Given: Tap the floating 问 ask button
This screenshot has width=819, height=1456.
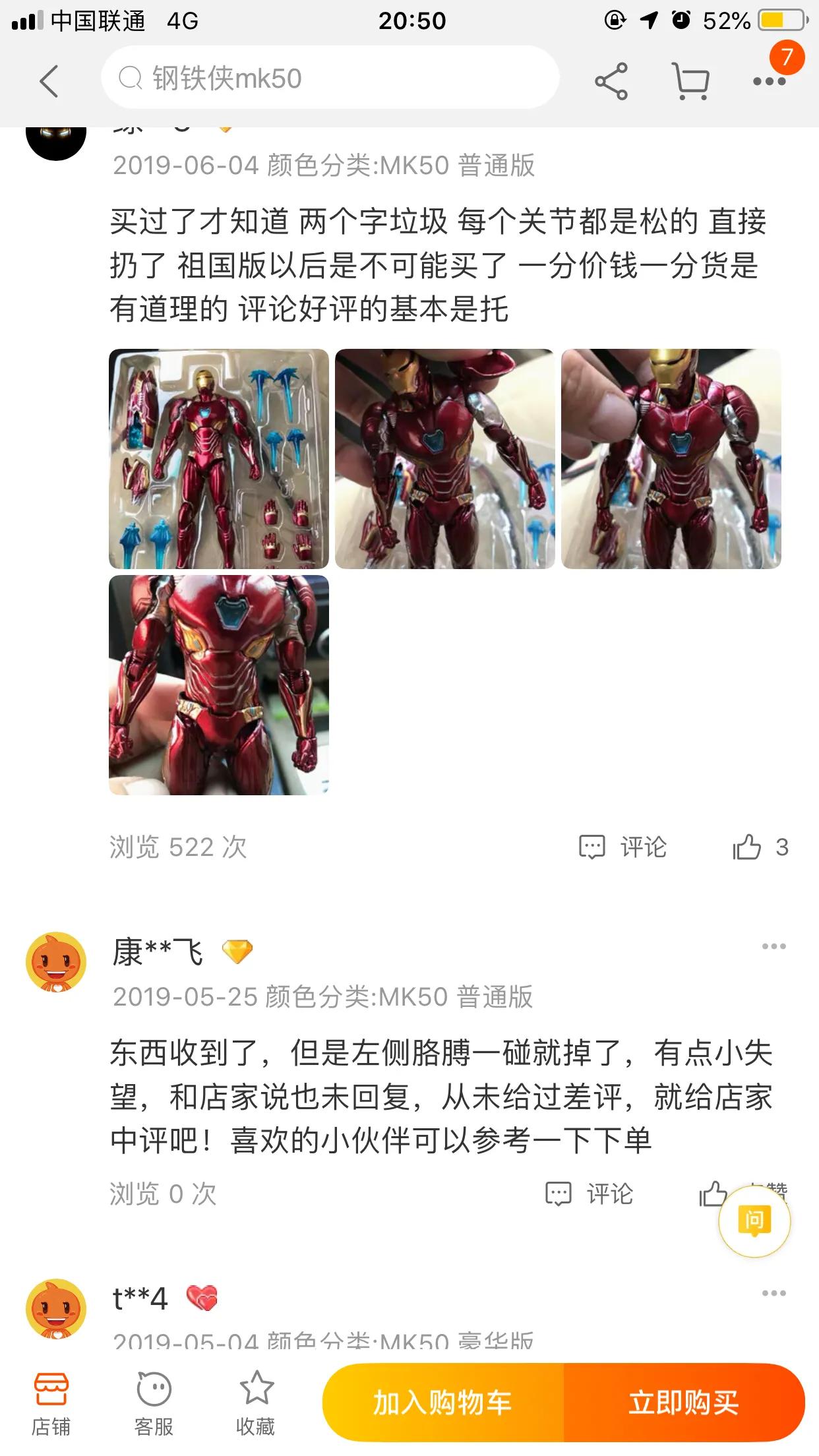Looking at the screenshot, I should tap(754, 1221).
